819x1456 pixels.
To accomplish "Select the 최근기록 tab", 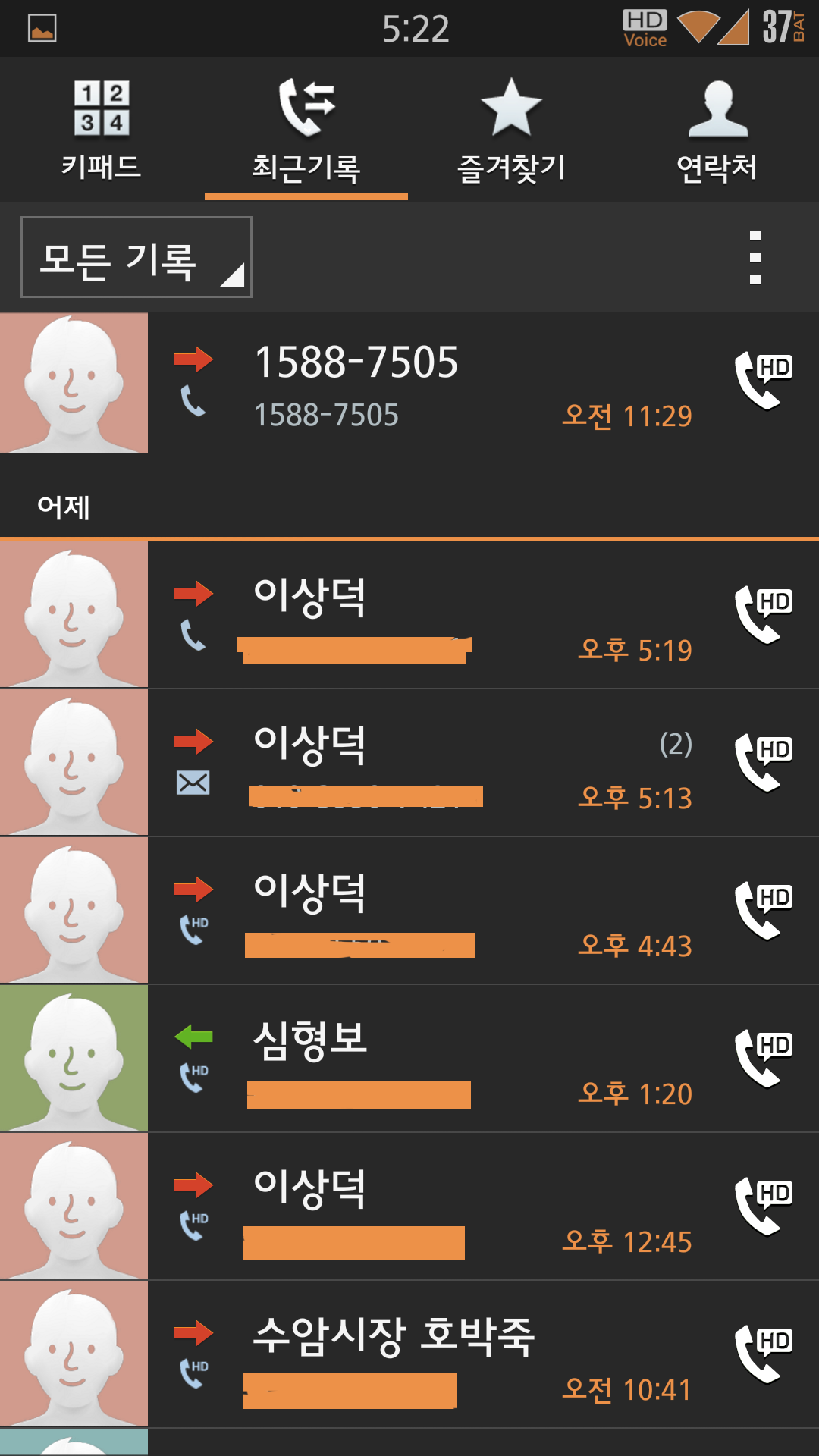I will tap(306, 129).
